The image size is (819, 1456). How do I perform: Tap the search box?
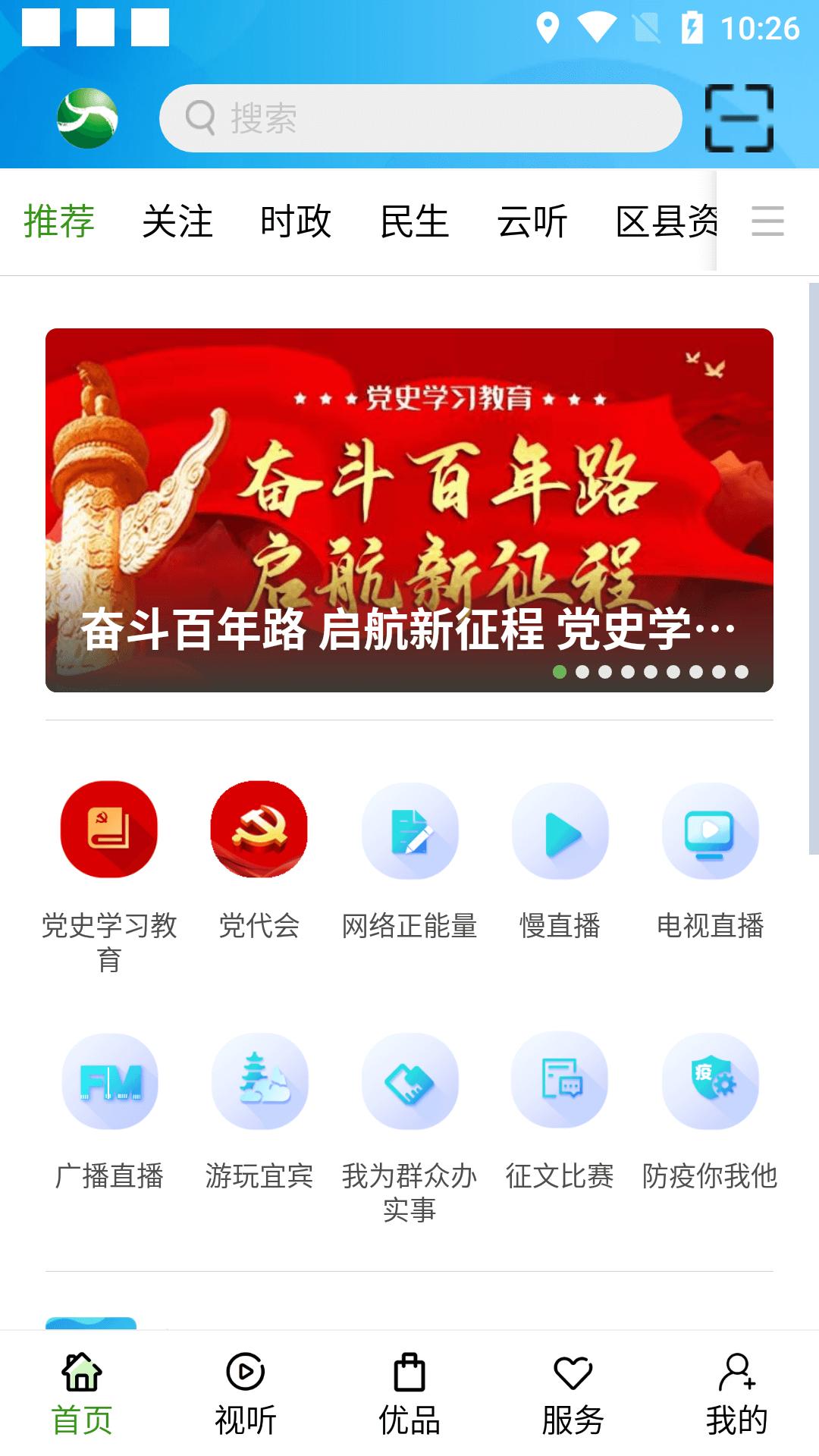pos(421,118)
